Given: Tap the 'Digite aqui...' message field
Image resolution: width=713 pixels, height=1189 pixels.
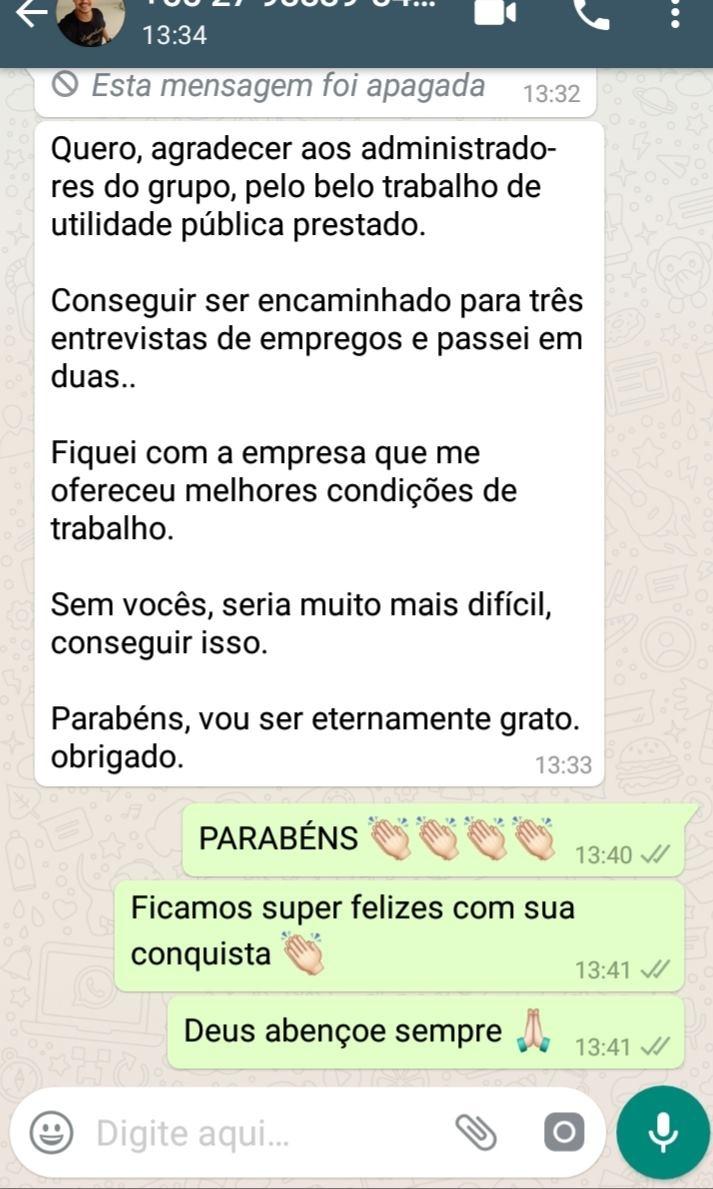Looking at the screenshot, I should coord(260,1133).
